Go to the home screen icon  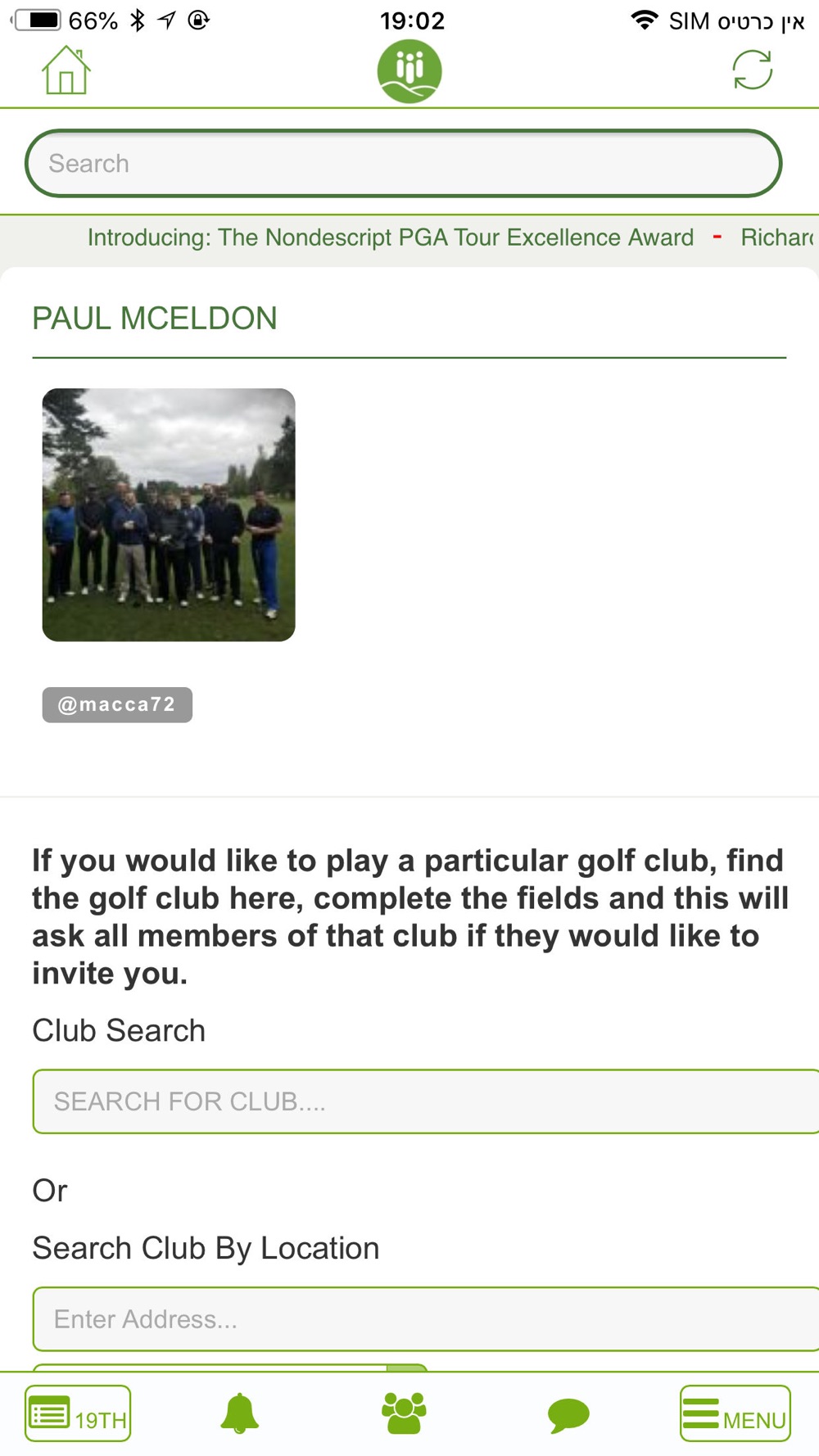coord(66,70)
